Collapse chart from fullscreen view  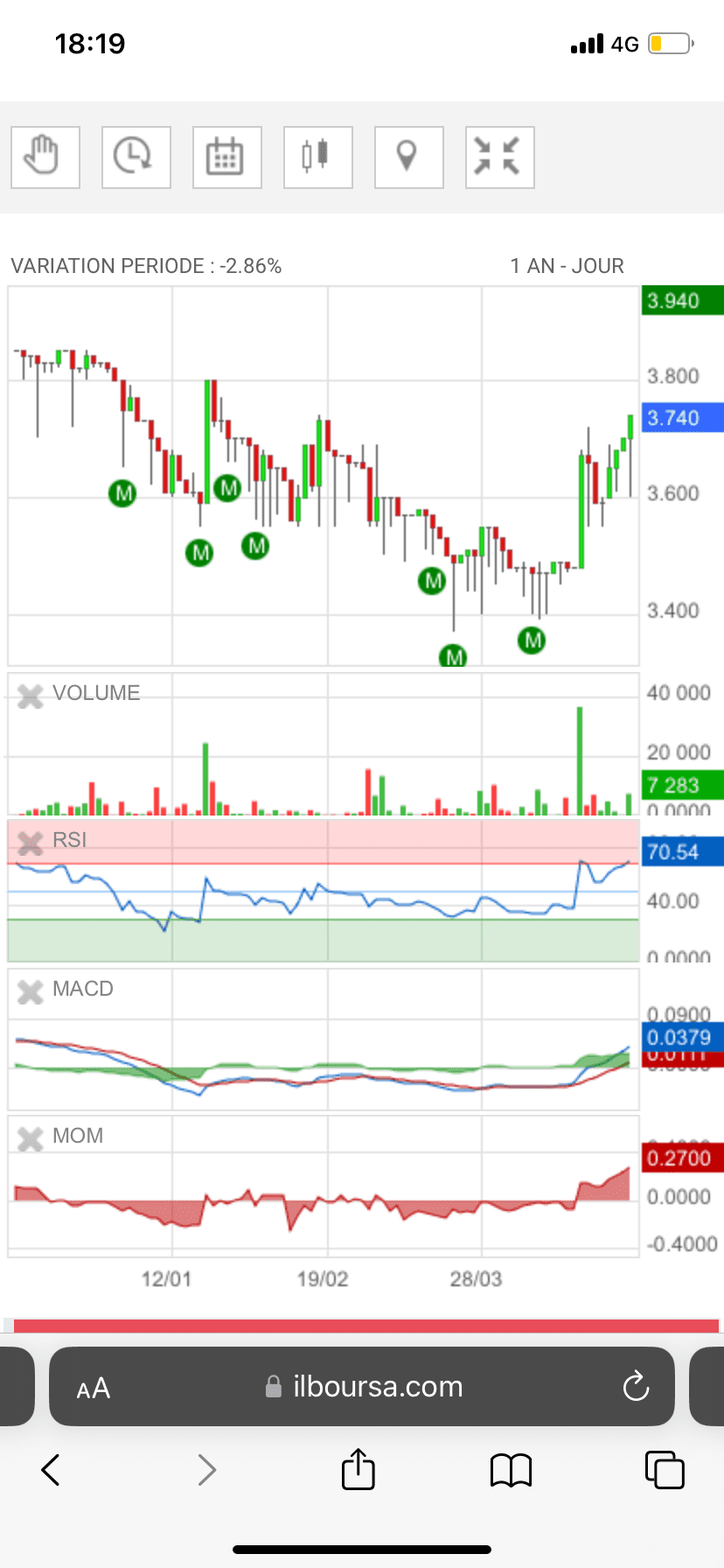[499, 157]
